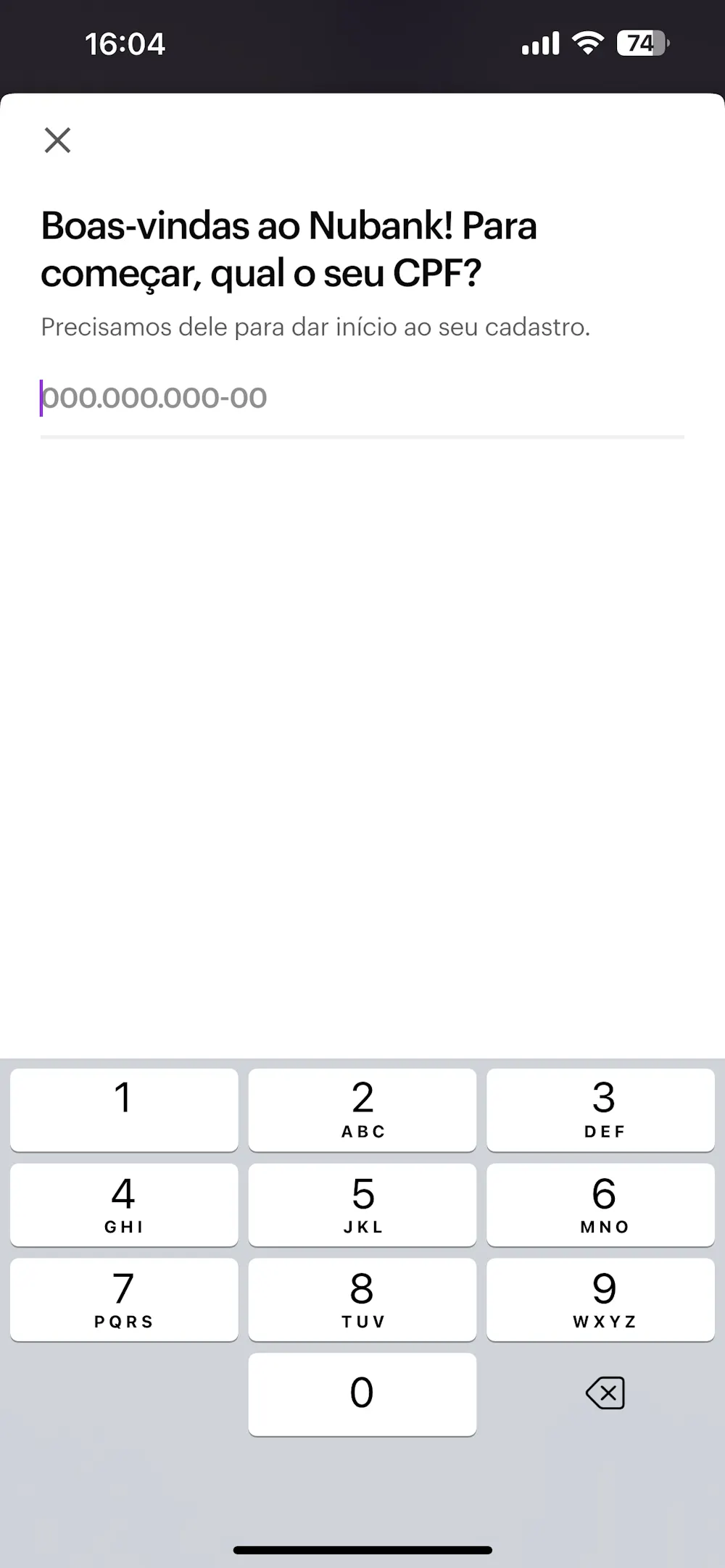Delete the last digit with backspace

click(605, 1393)
